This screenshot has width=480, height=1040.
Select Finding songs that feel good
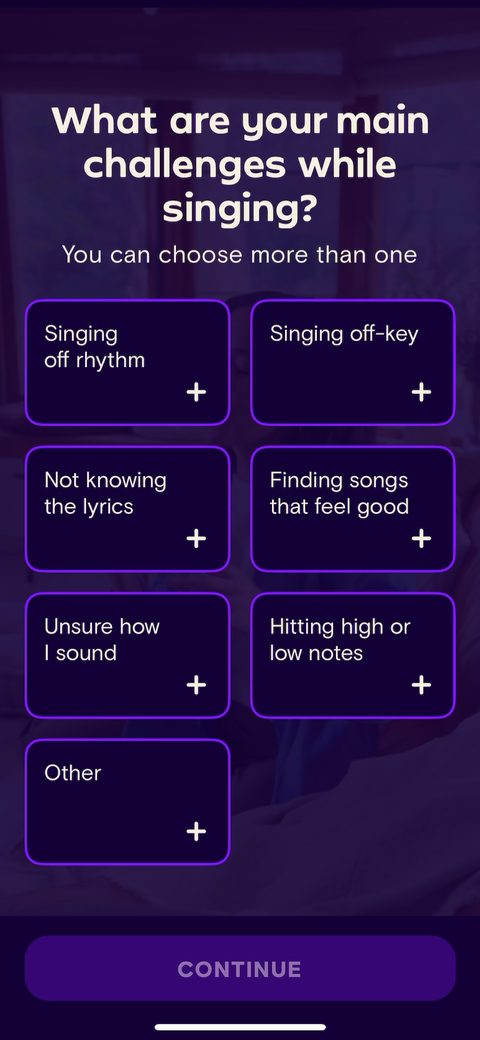[353, 509]
